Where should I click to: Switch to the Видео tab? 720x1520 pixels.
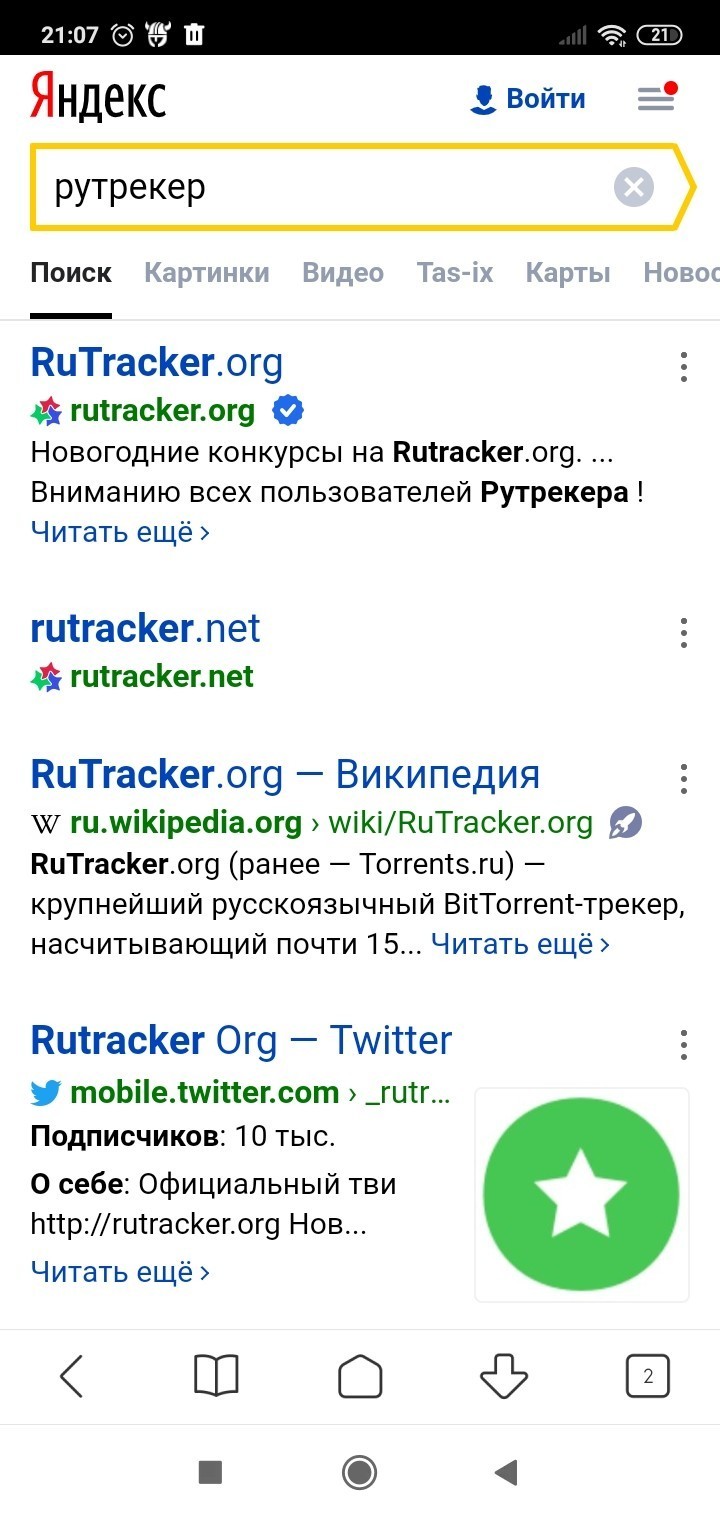tap(343, 273)
